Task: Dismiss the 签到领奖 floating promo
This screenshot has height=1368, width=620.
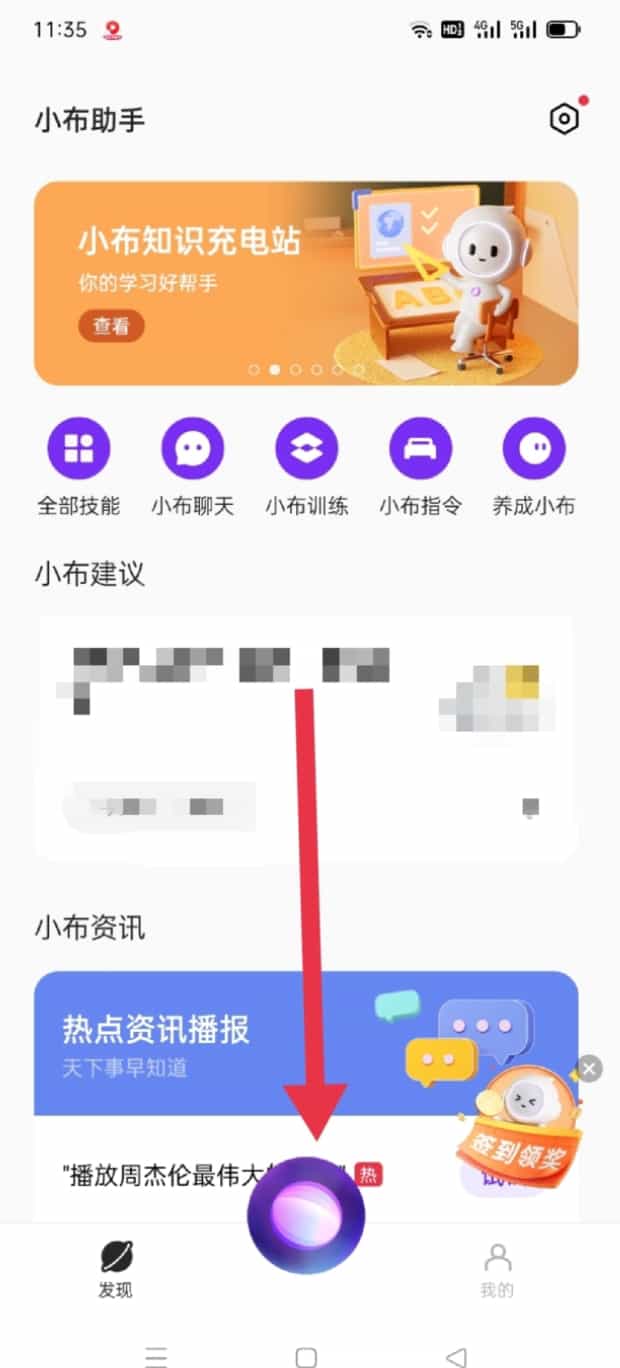Action: 590,1069
